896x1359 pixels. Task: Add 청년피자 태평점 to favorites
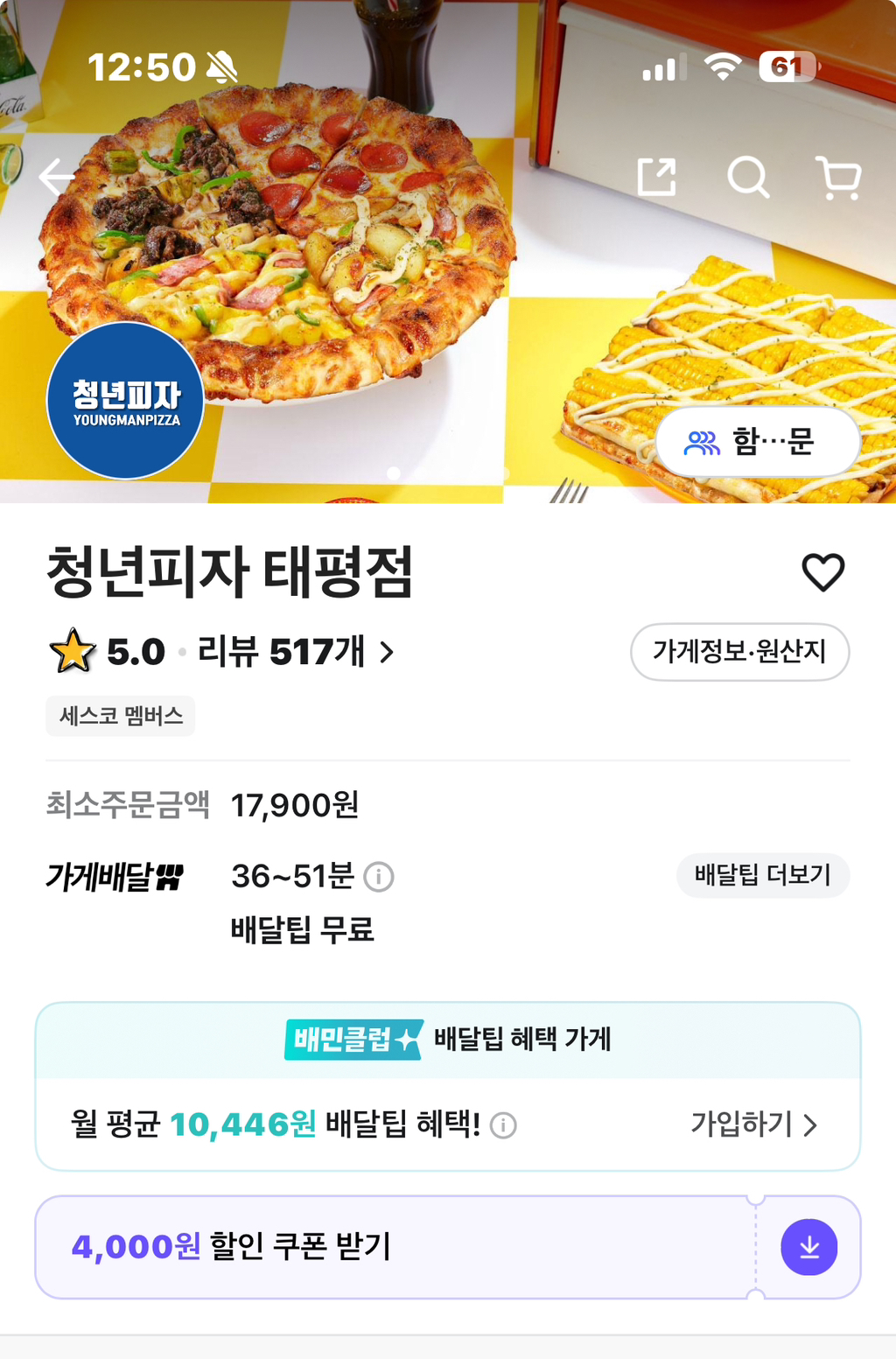click(823, 572)
